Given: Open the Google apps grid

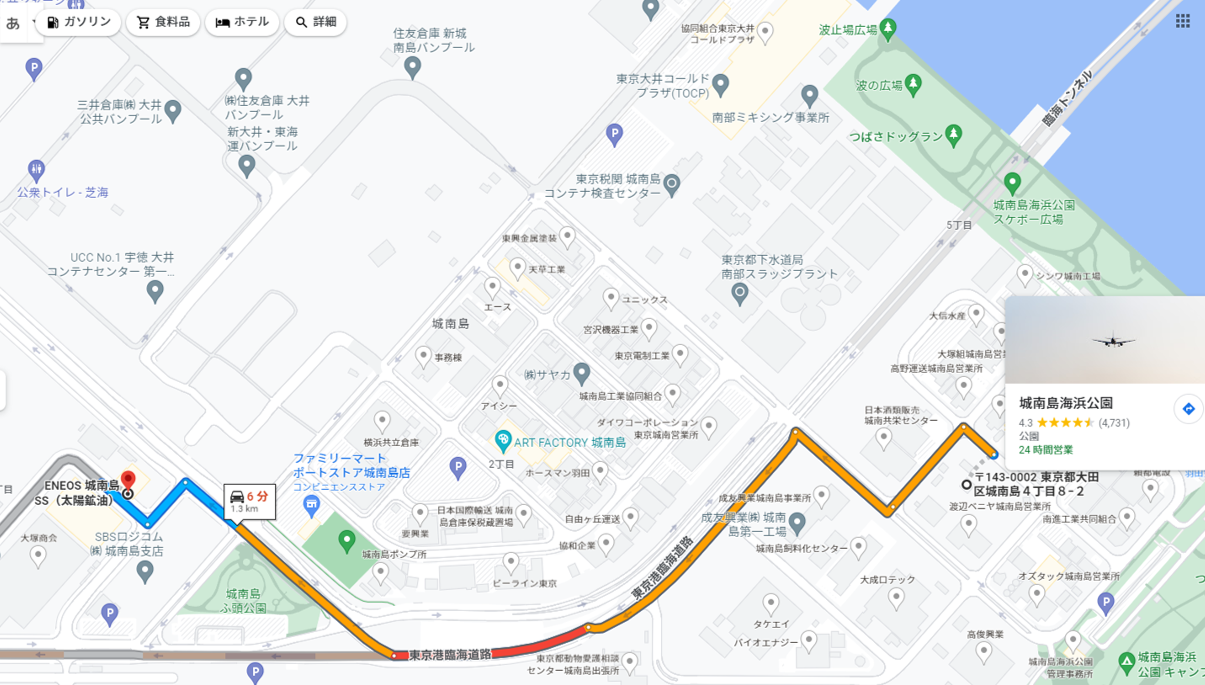Looking at the screenshot, I should click(1183, 21).
